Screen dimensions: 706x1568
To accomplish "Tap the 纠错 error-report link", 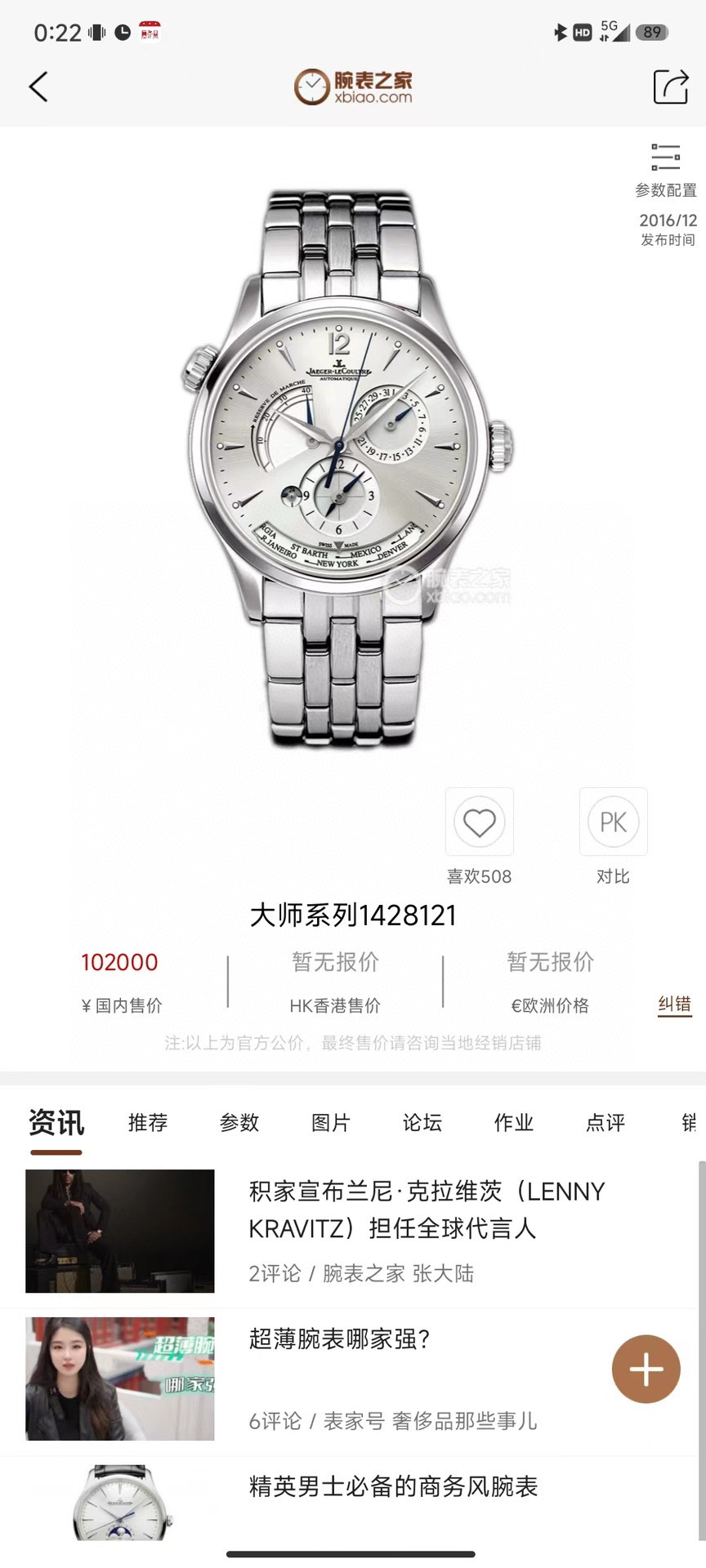I will pyautogui.click(x=674, y=1004).
